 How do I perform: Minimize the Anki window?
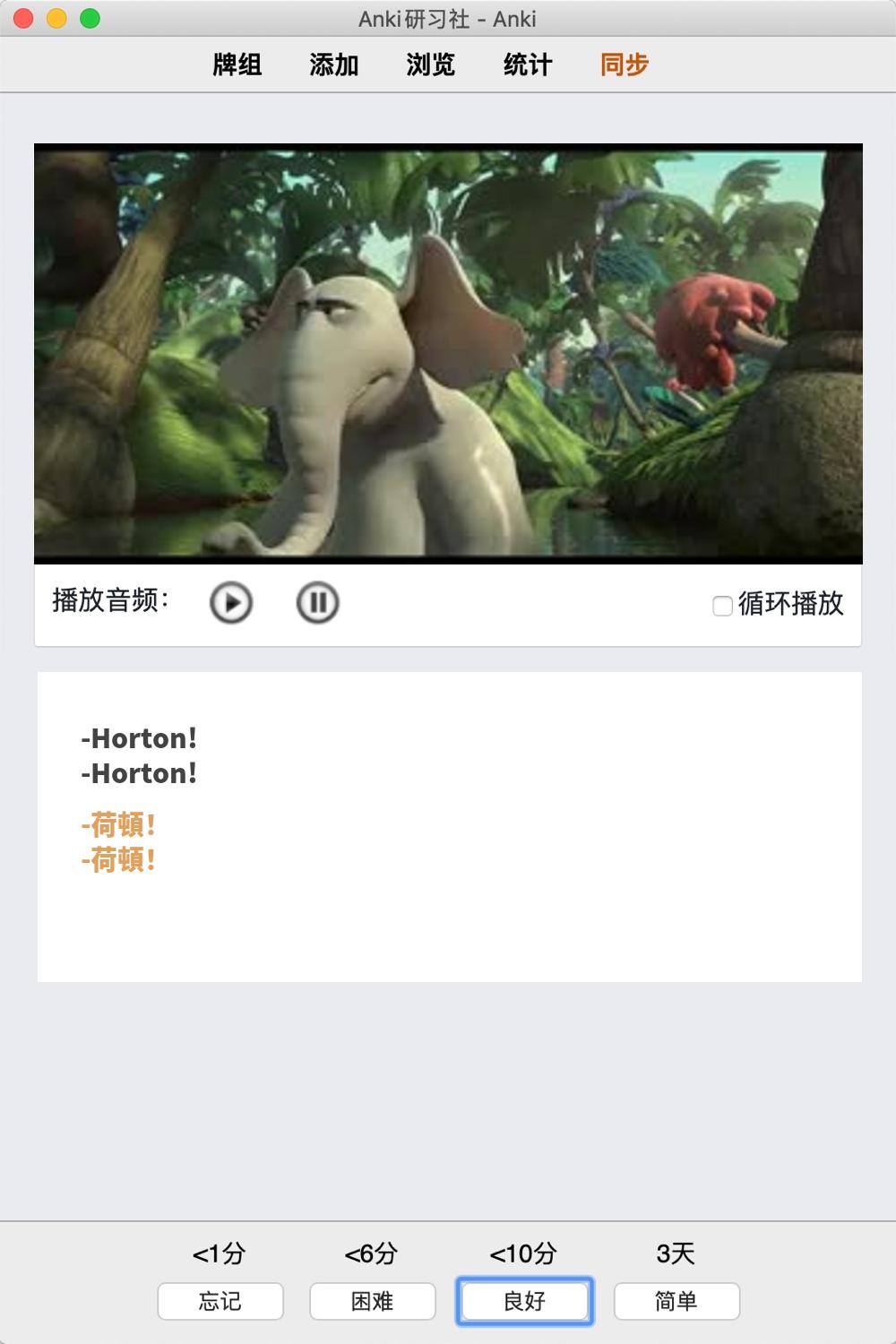(x=56, y=18)
